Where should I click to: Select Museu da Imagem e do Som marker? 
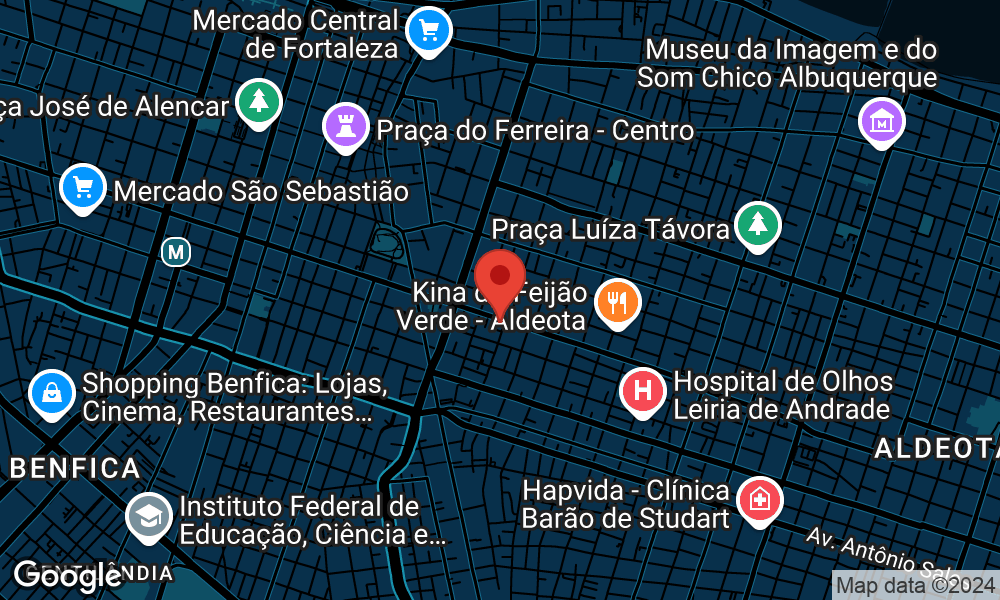[882, 122]
